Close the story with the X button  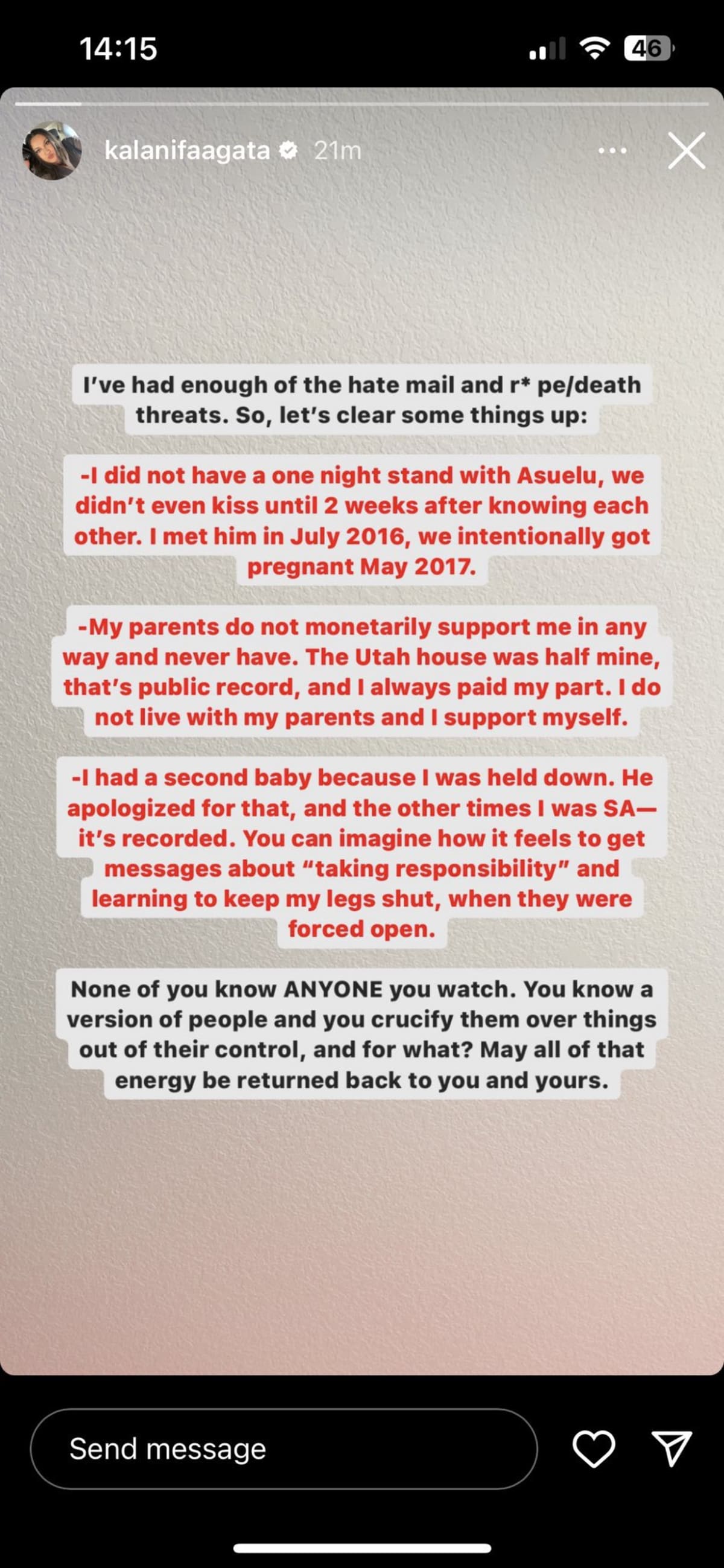(686, 151)
